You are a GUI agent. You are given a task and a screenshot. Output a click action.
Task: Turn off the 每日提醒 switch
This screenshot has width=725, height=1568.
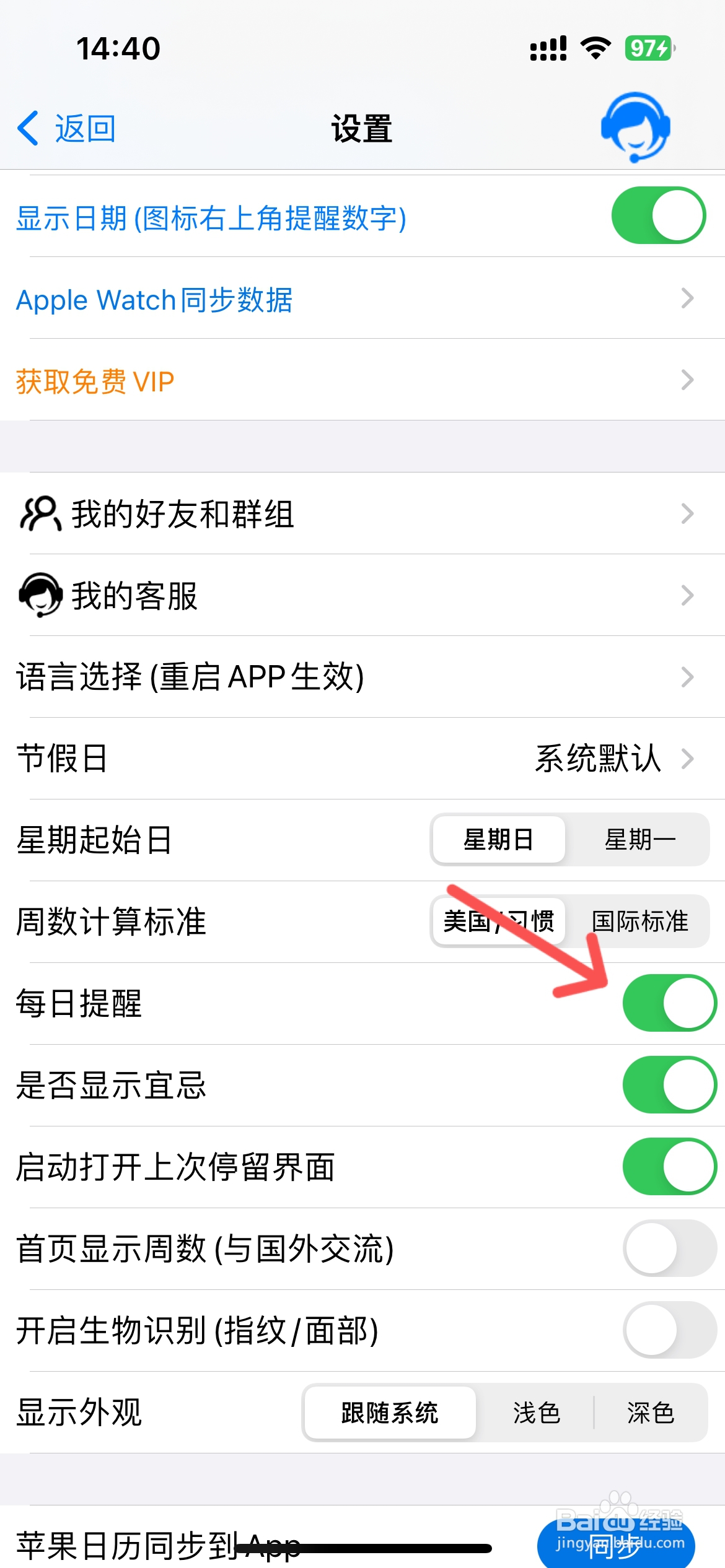[668, 1003]
